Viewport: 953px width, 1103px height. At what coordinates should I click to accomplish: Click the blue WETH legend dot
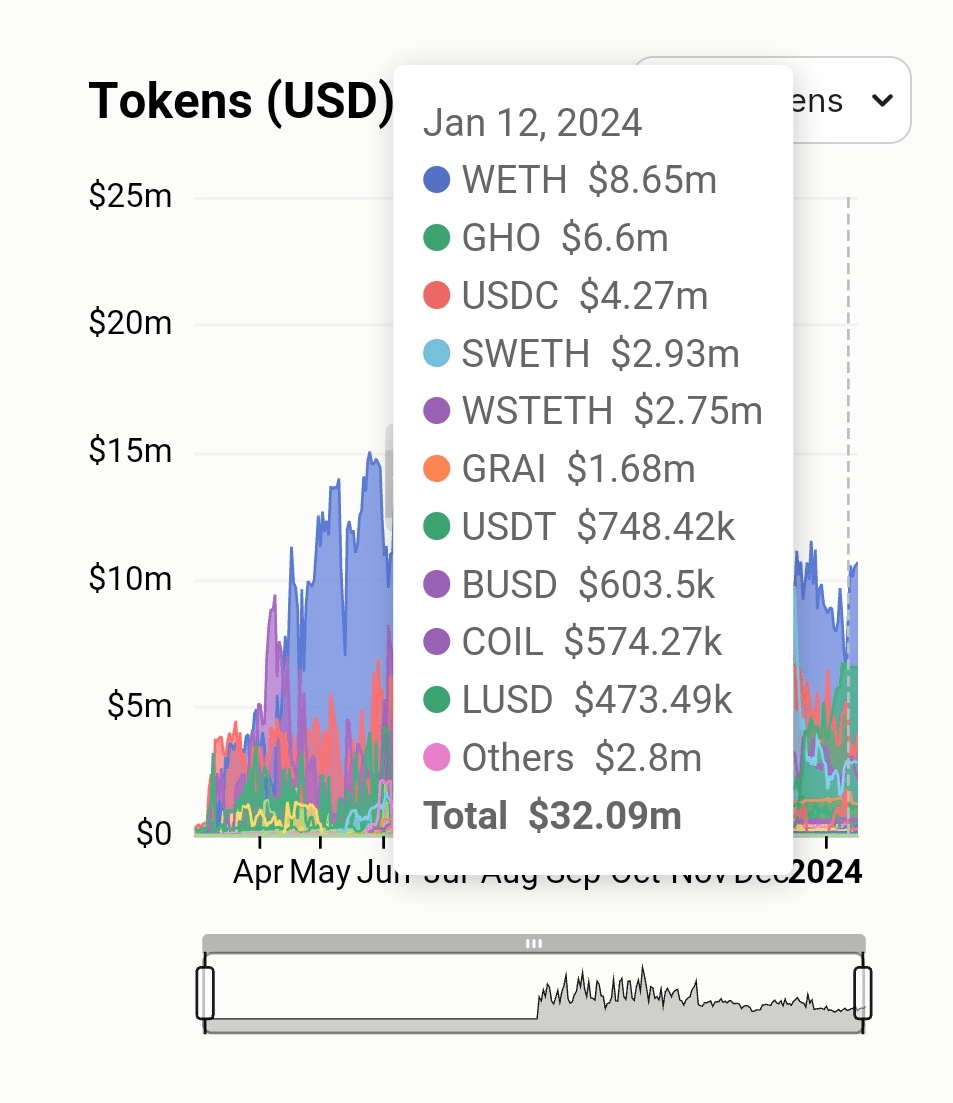click(x=438, y=179)
